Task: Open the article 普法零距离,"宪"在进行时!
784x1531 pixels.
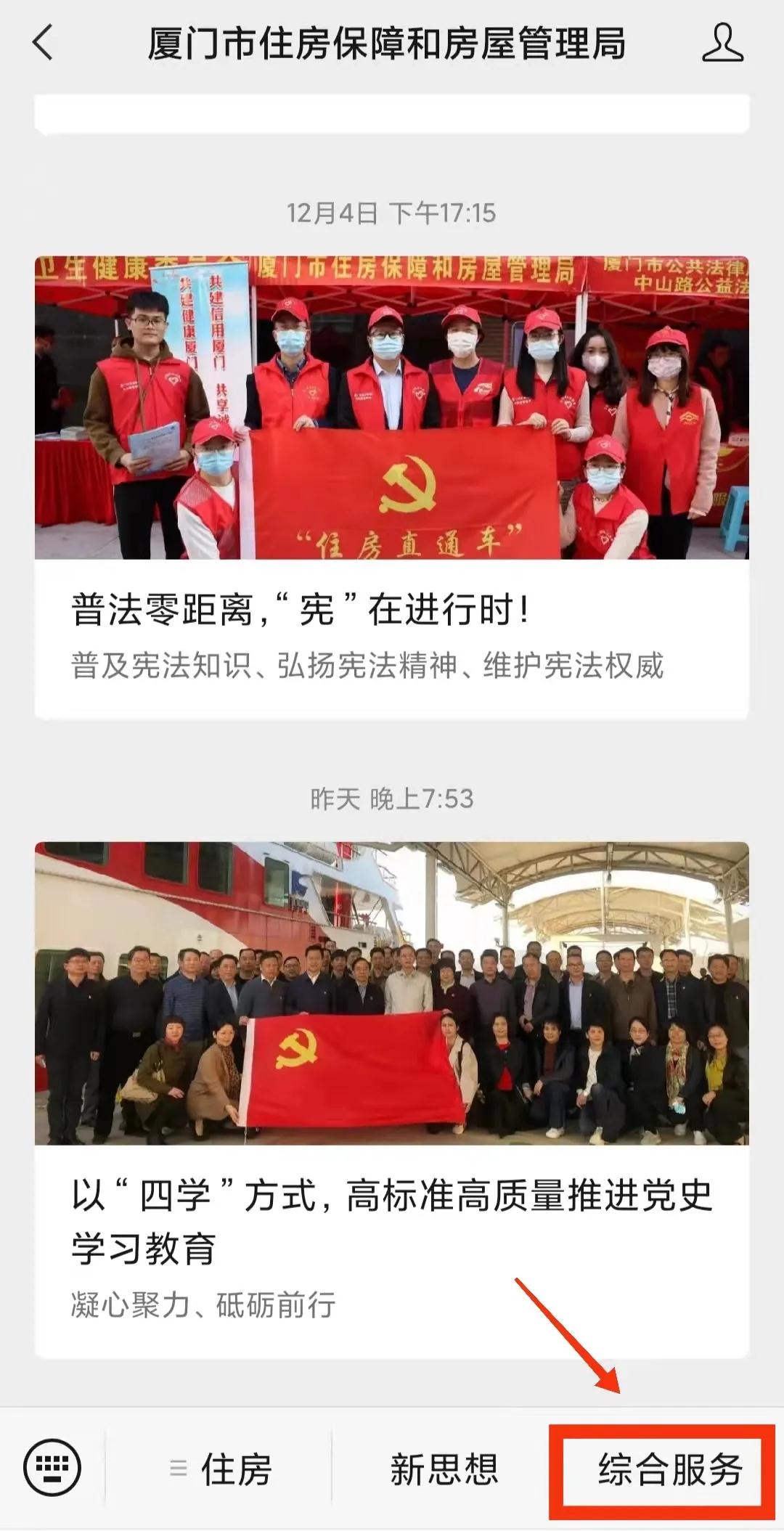Action: point(391,486)
